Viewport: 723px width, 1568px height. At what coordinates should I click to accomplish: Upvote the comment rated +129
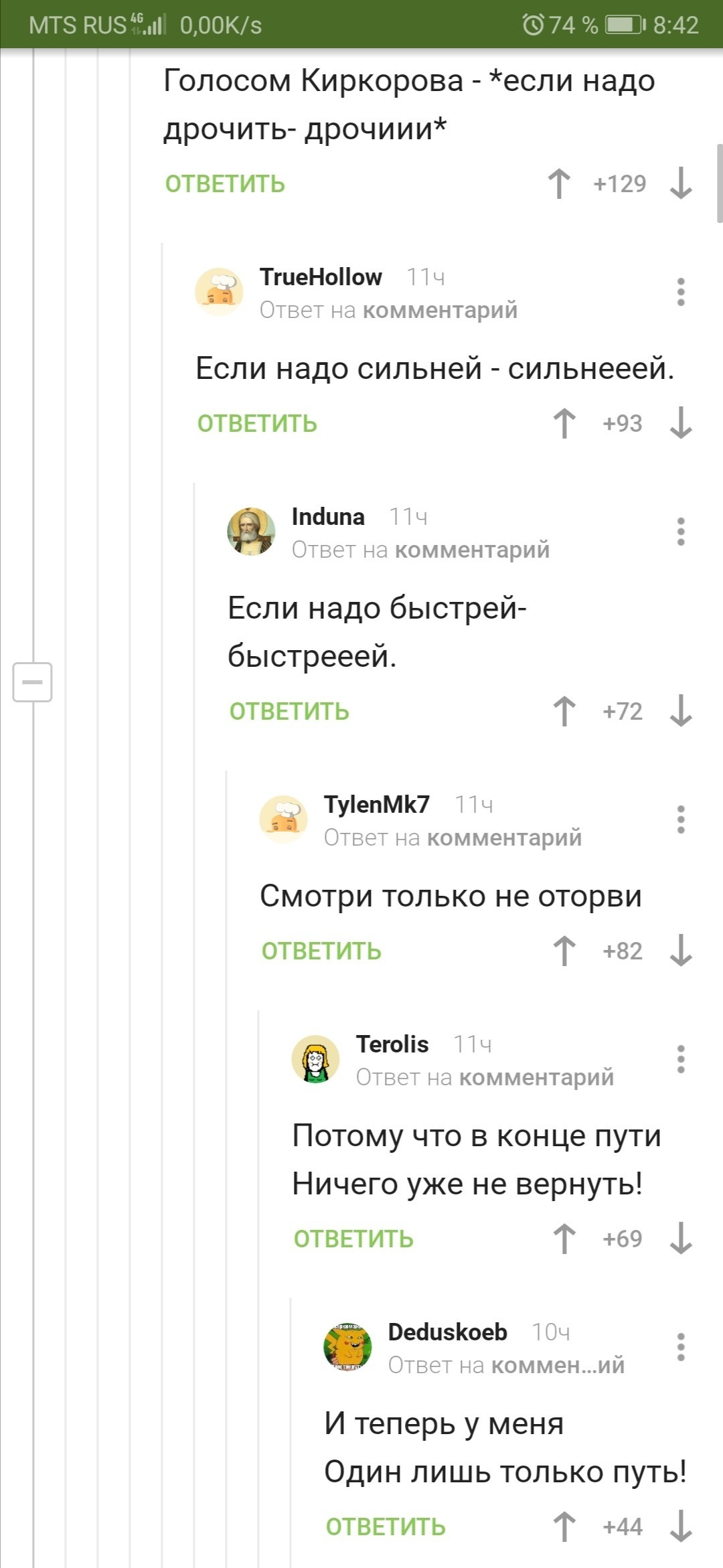click(559, 183)
